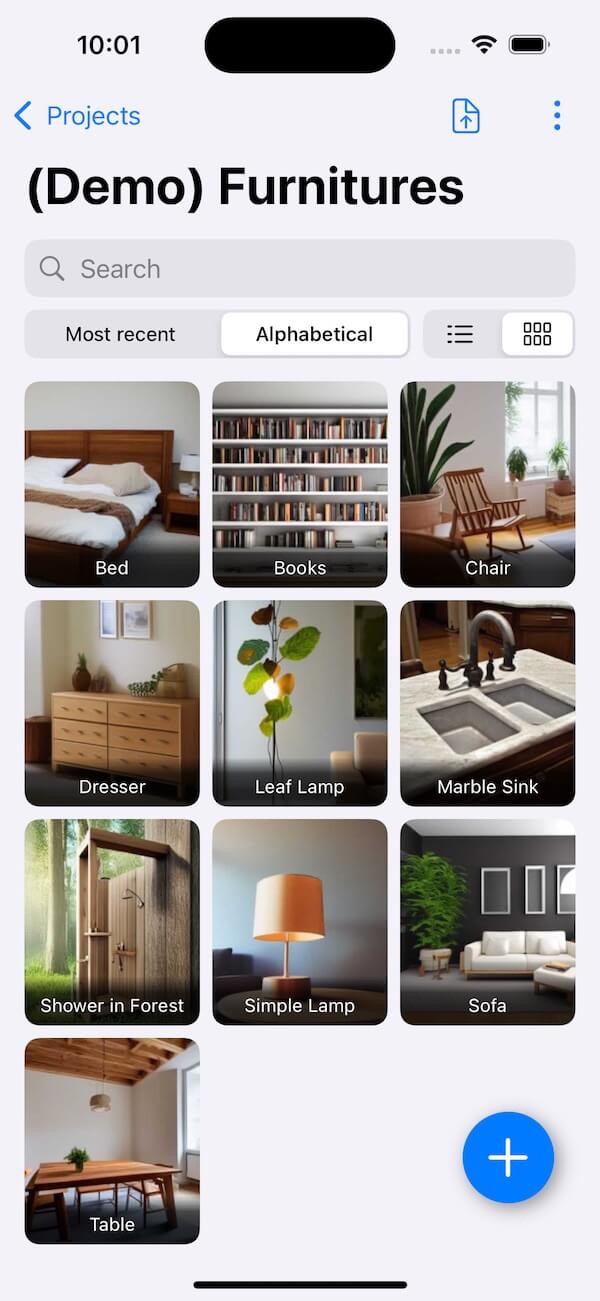The width and height of the screenshot is (600, 1301).
Task: Focus the Search field
Action: coord(300,268)
